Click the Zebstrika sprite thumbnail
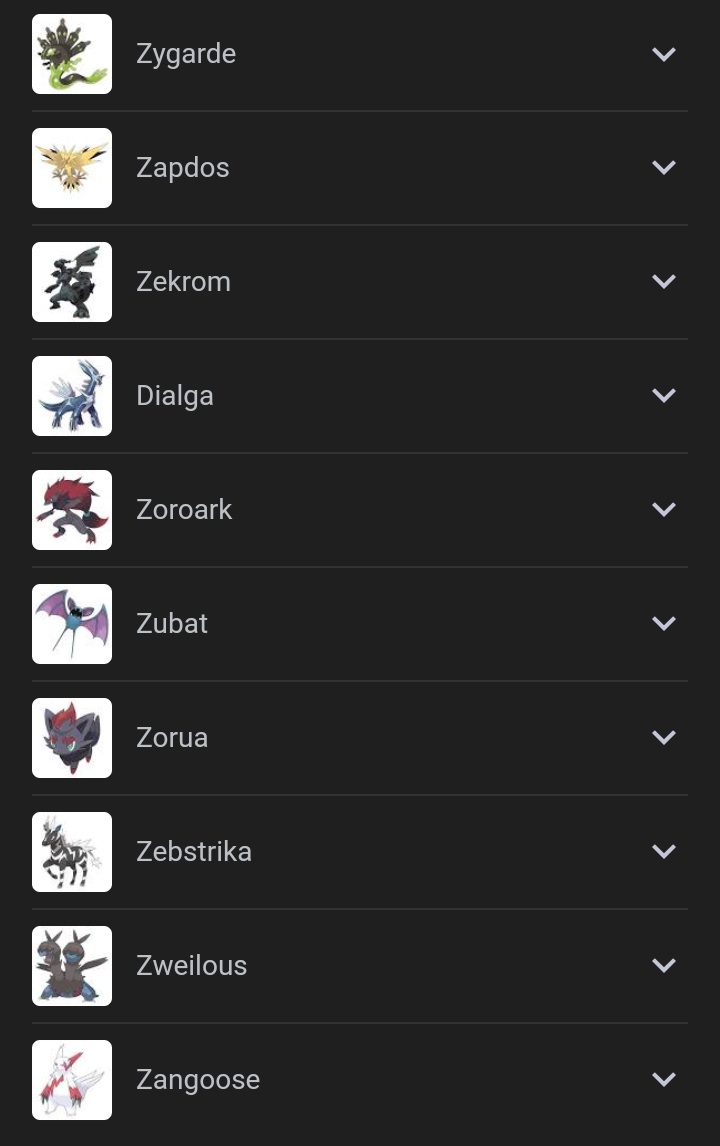This screenshot has width=720, height=1146. [x=72, y=852]
